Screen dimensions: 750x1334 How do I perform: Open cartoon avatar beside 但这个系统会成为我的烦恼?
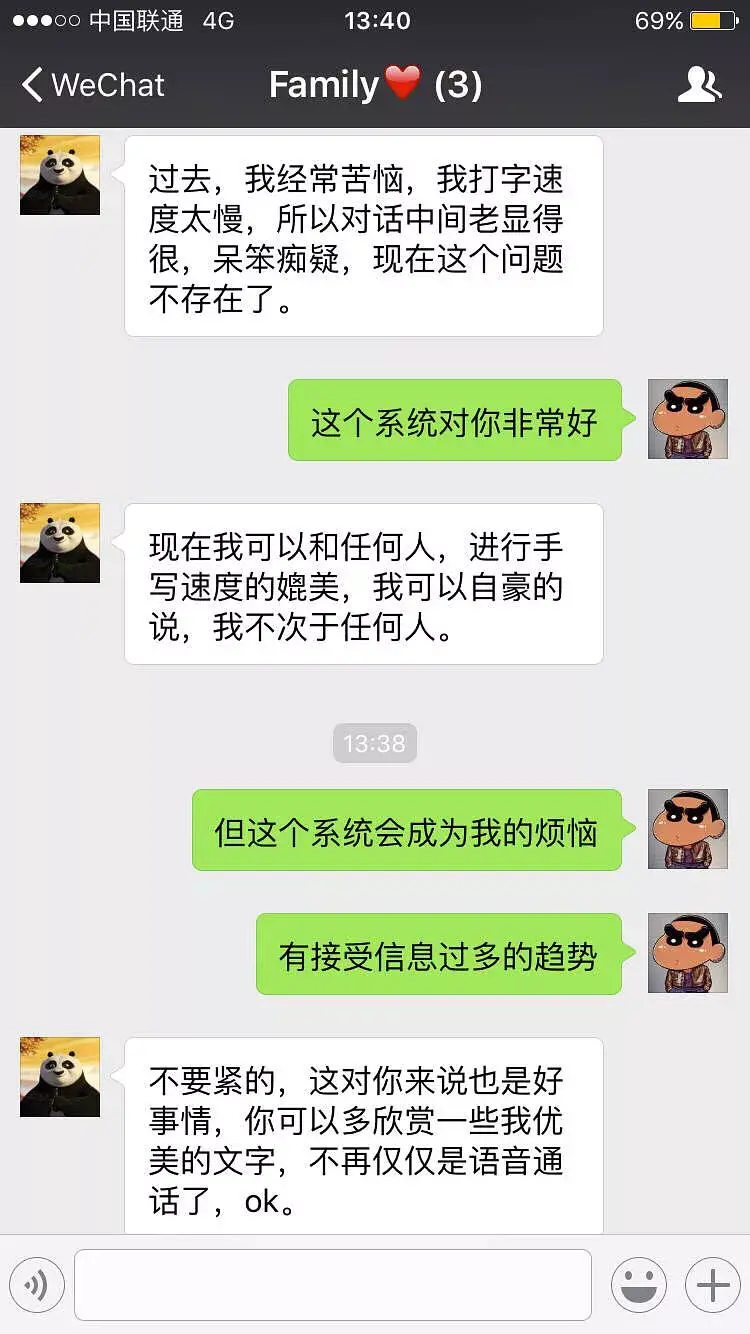(x=687, y=829)
